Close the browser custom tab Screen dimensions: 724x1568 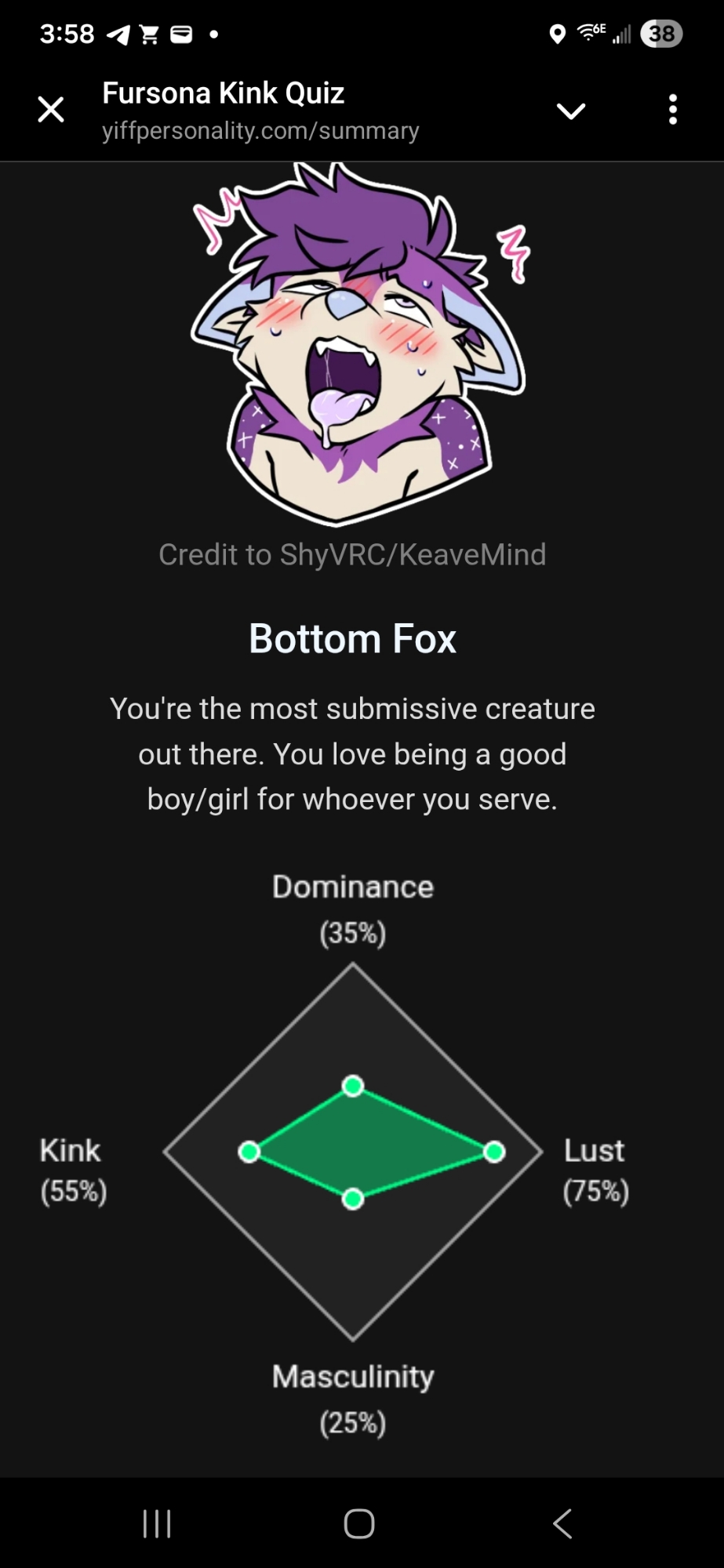click(x=51, y=110)
